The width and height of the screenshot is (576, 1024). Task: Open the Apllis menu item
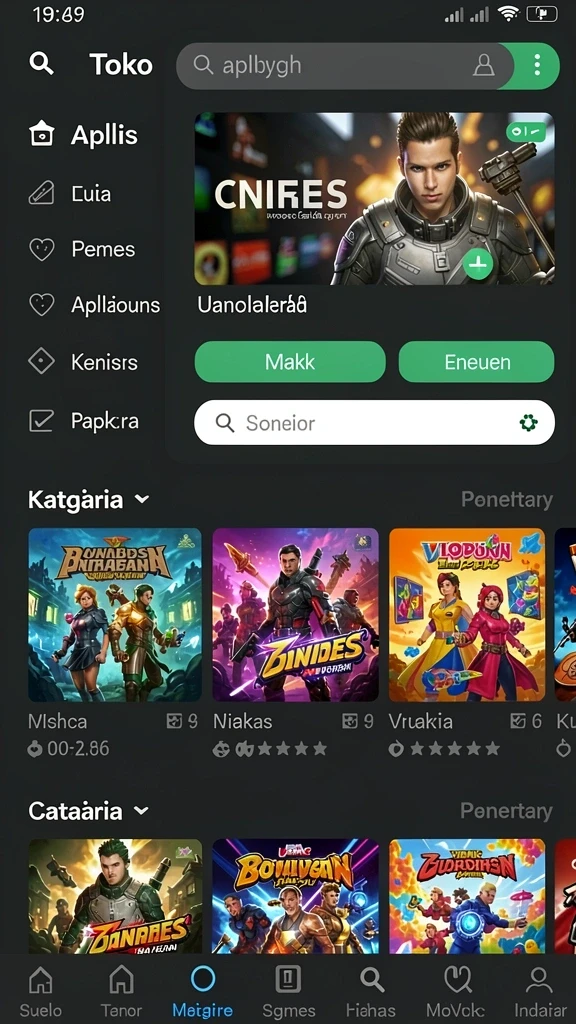(84, 135)
